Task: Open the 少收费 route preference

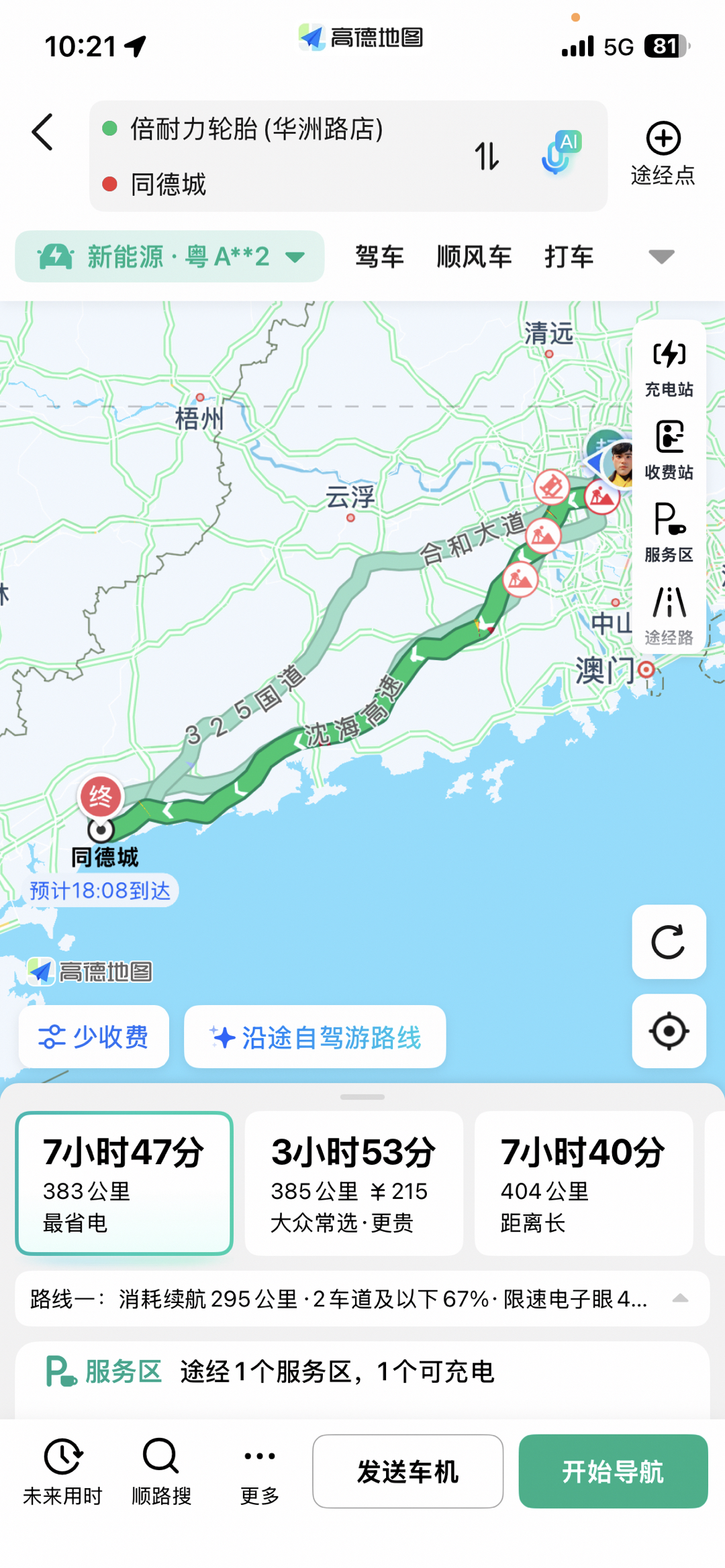Action: coord(94,1037)
